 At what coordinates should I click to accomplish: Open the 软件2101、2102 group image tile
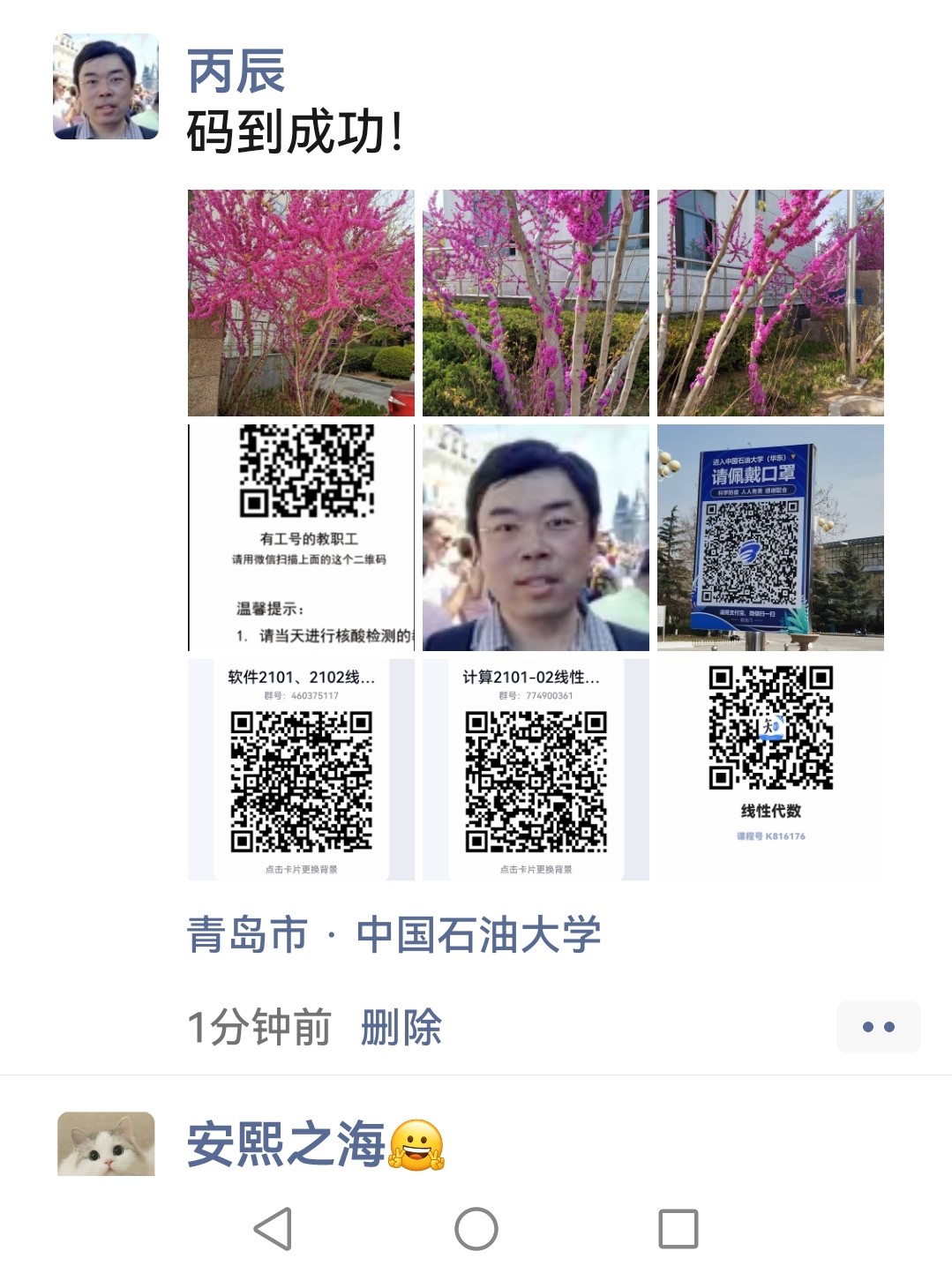pyautogui.click(x=301, y=769)
